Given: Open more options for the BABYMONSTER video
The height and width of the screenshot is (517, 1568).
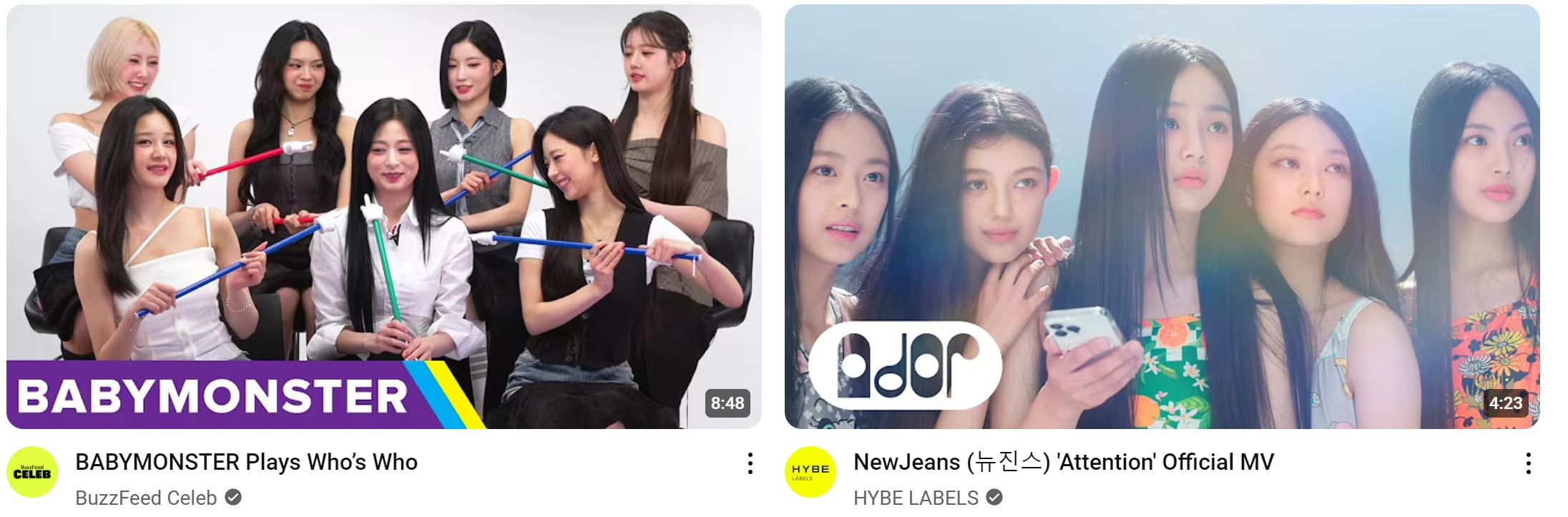Looking at the screenshot, I should click(x=750, y=463).
